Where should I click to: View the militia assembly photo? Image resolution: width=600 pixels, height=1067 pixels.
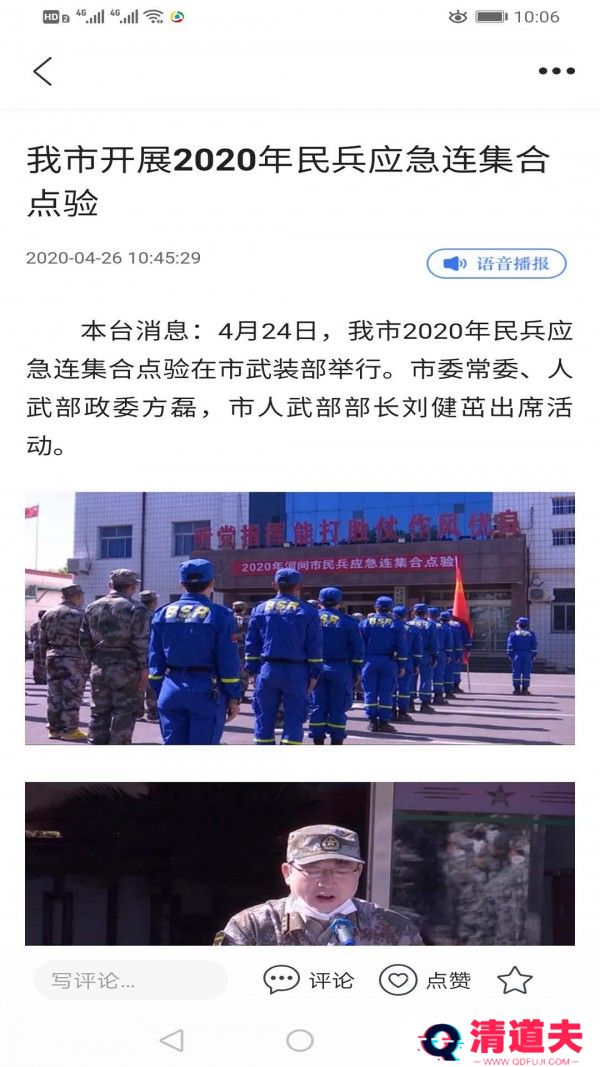pyautogui.click(x=300, y=618)
